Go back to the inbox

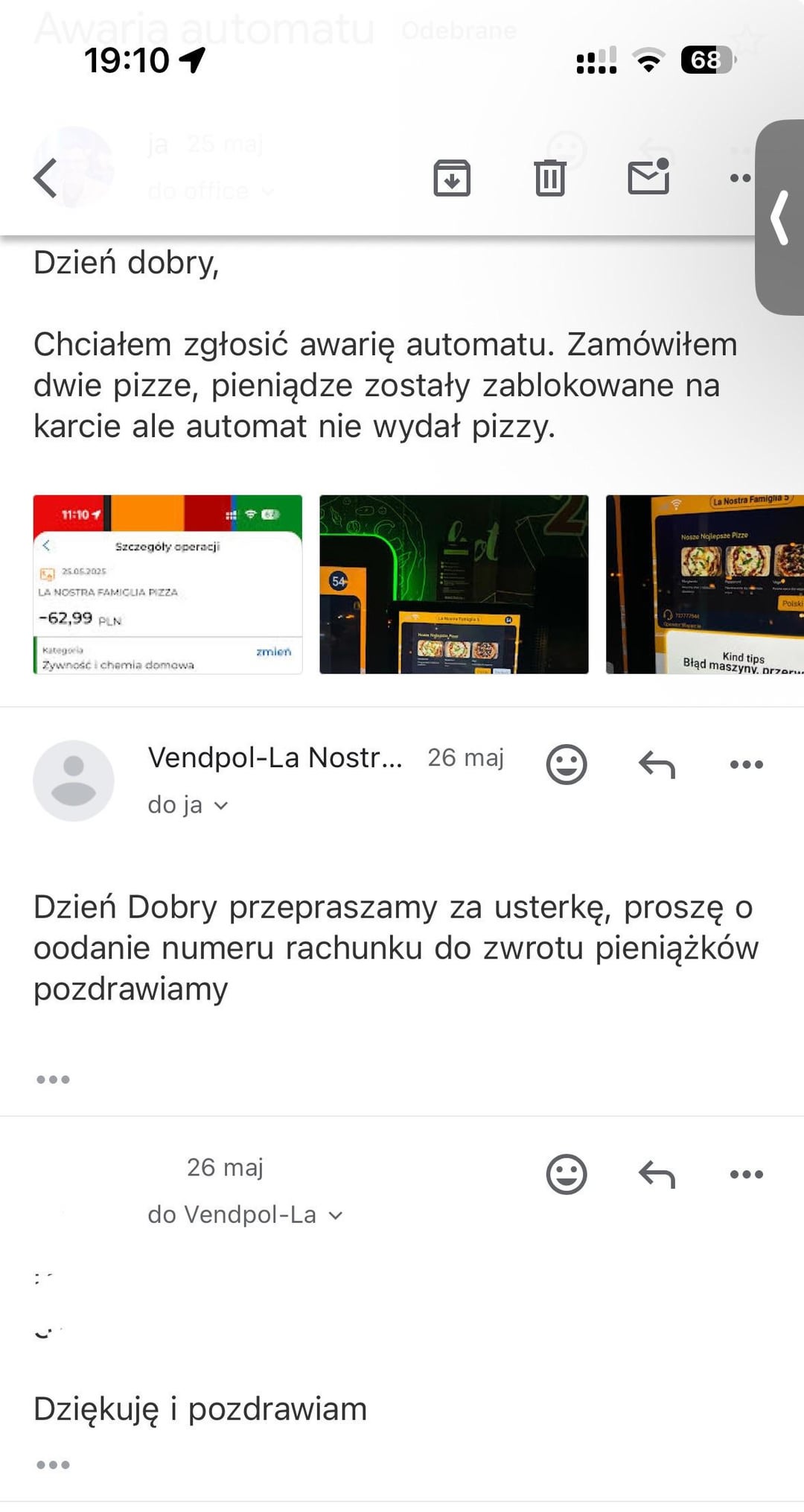[x=45, y=179]
